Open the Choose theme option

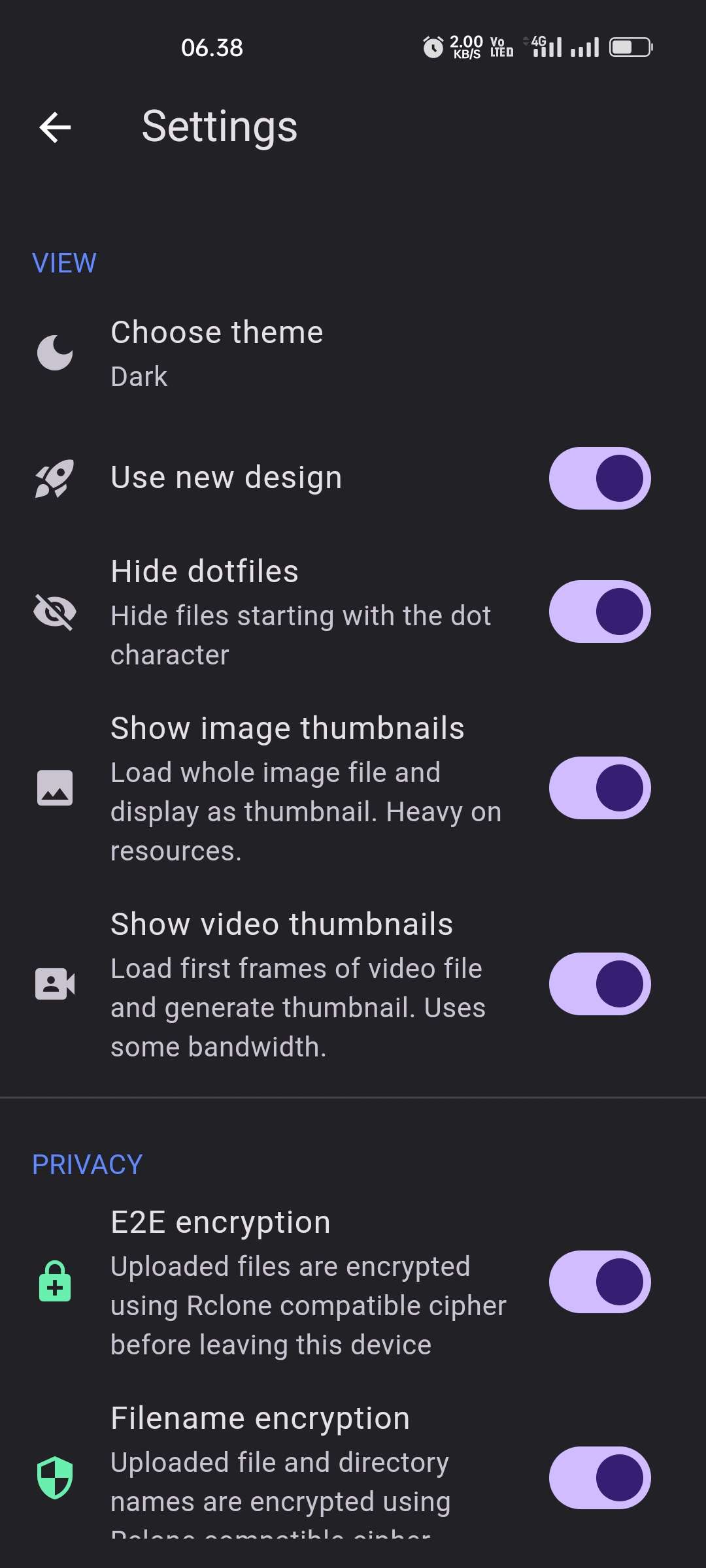[353, 353]
